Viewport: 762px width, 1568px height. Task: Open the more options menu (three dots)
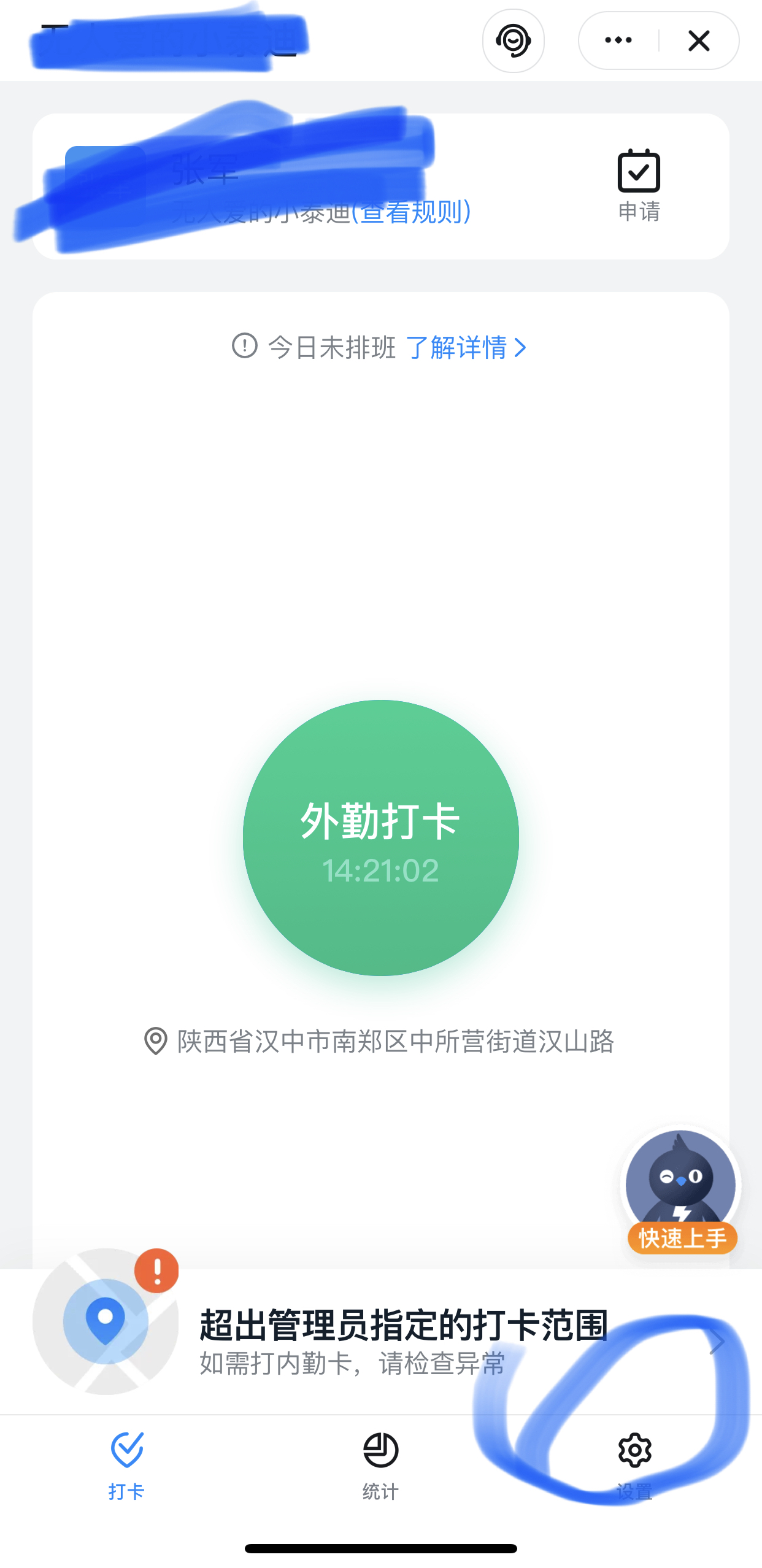(x=618, y=39)
